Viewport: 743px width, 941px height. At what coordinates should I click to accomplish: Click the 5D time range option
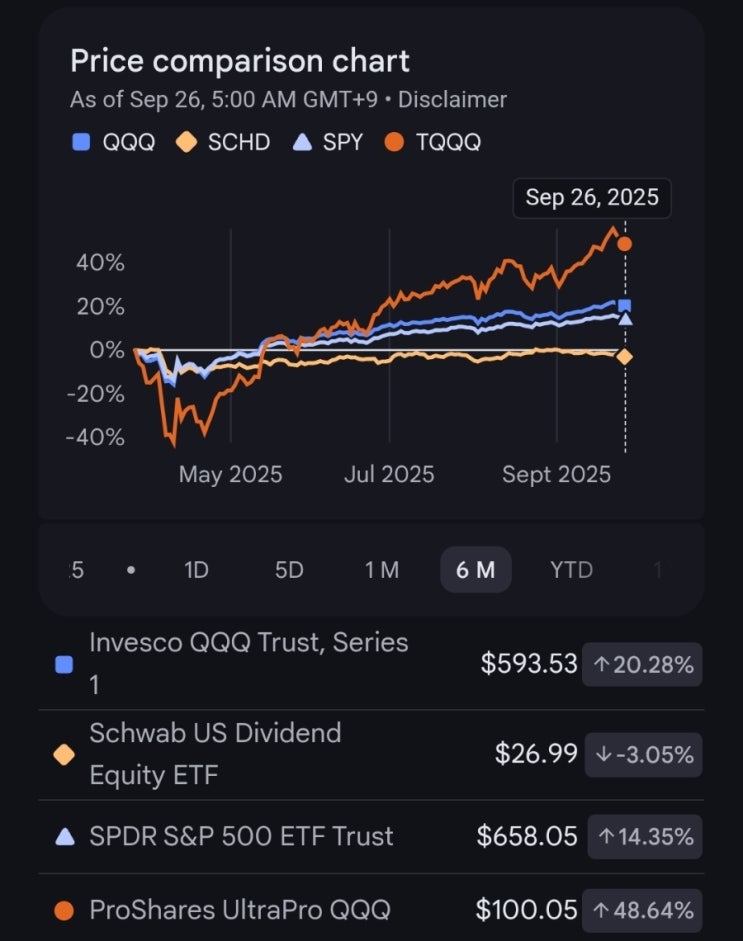pos(288,570)
